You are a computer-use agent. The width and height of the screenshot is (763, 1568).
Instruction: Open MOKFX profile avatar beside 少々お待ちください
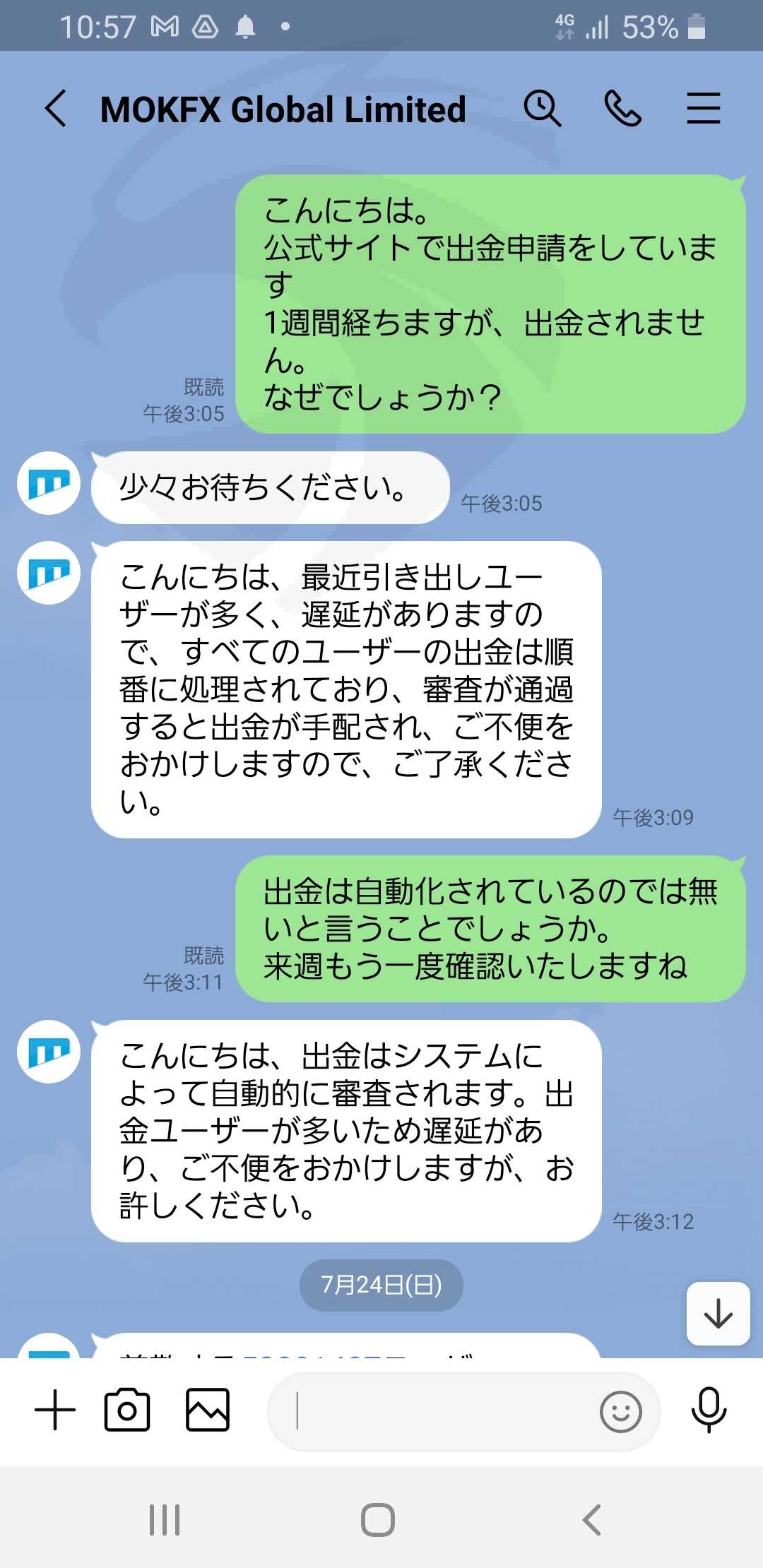(x=49, y=483)
